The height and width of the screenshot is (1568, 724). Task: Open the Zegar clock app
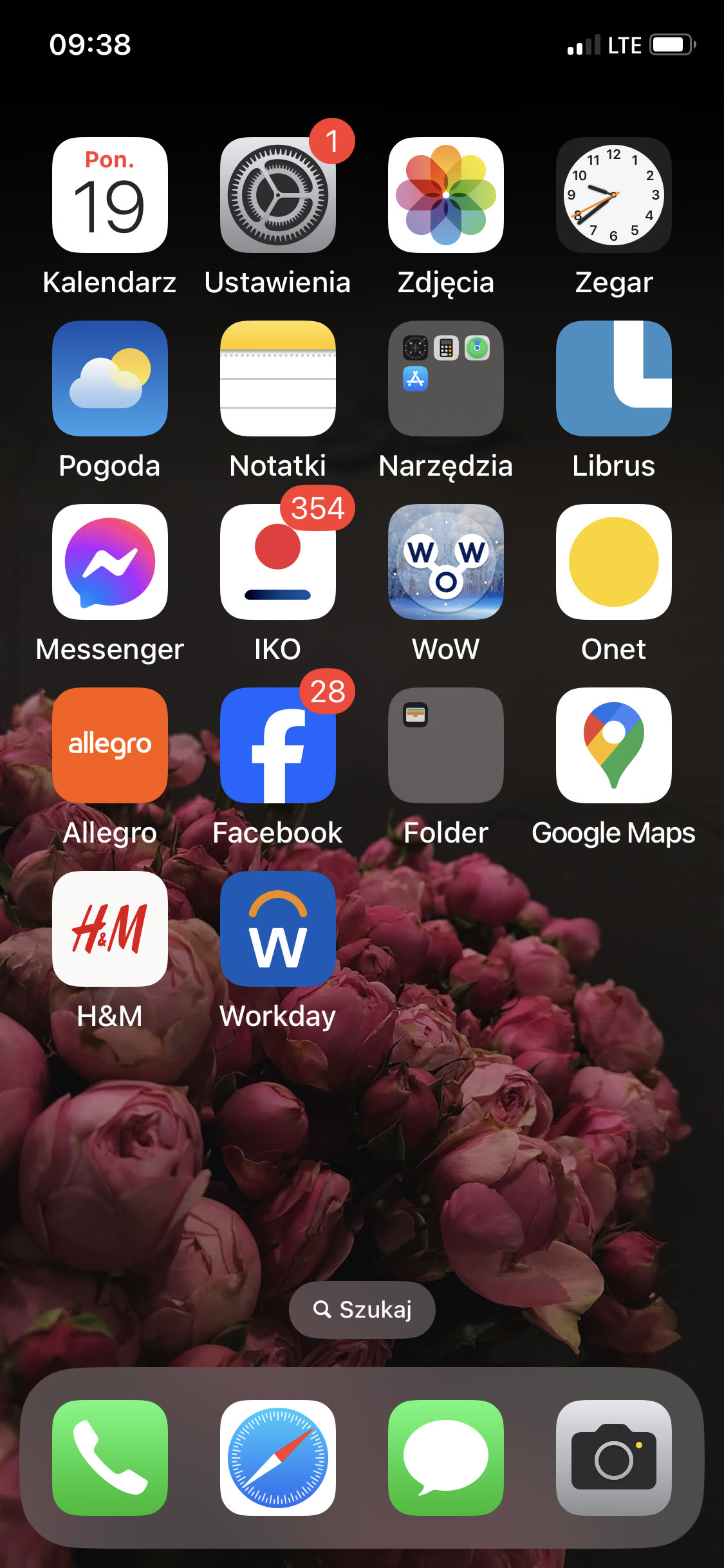coord(614,195)
